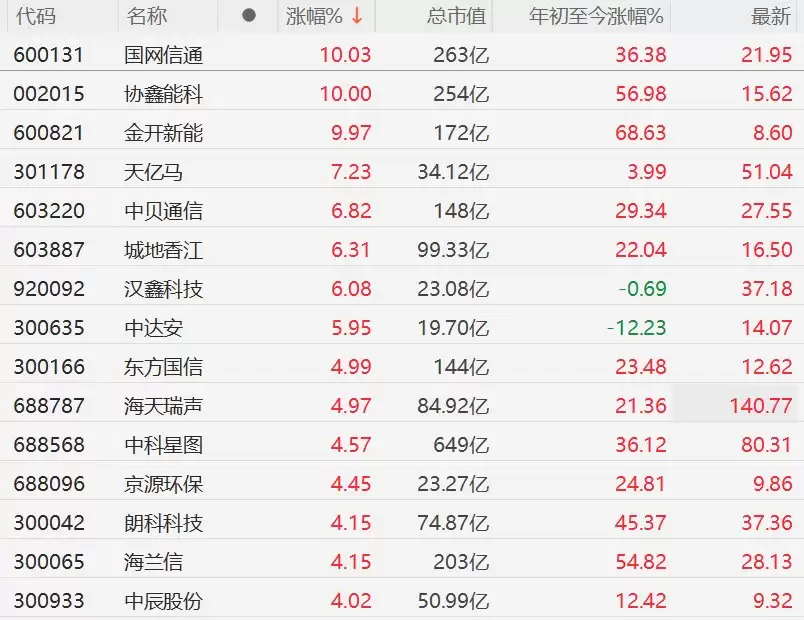
Task: Sort the list by 总市值 column
Action: click(456, 16)
